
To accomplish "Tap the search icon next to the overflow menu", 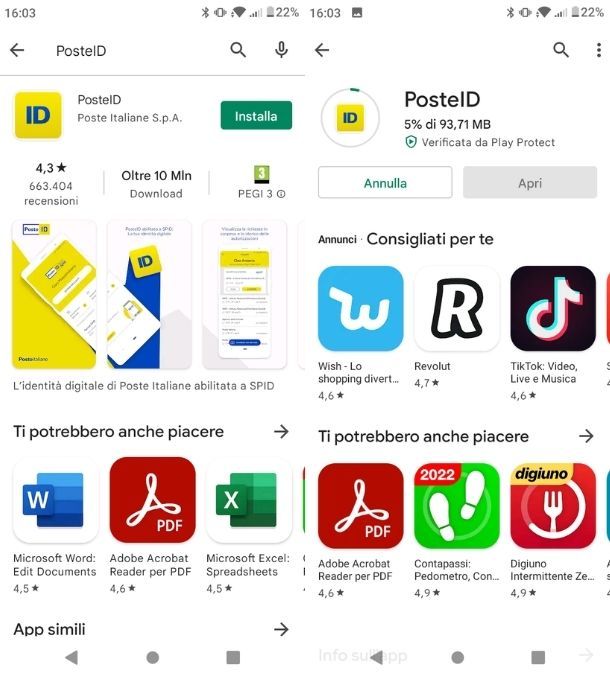I will click(x=561, y=50).
